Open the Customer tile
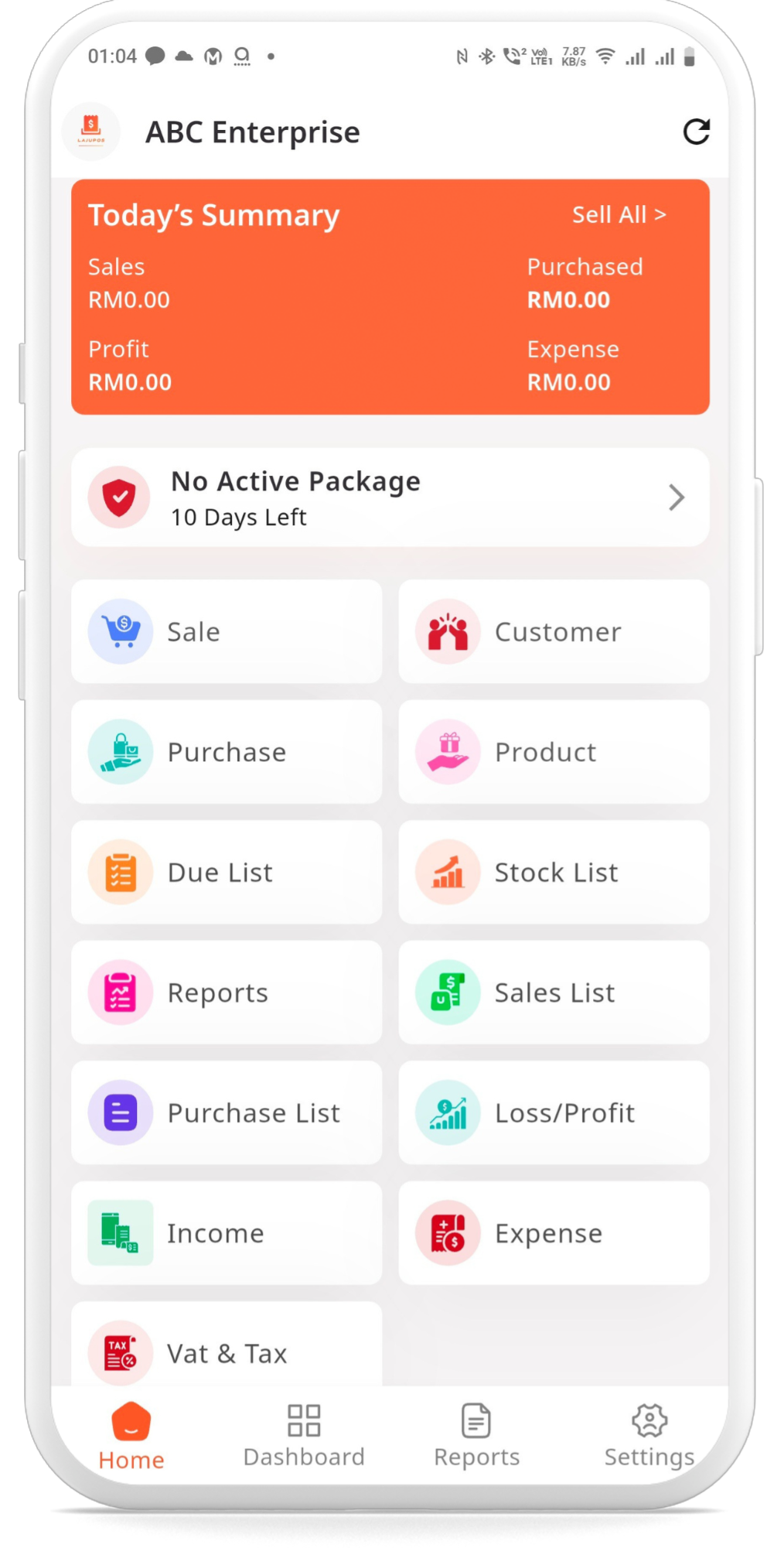The image size is (784, 1548). click(554, 632)
